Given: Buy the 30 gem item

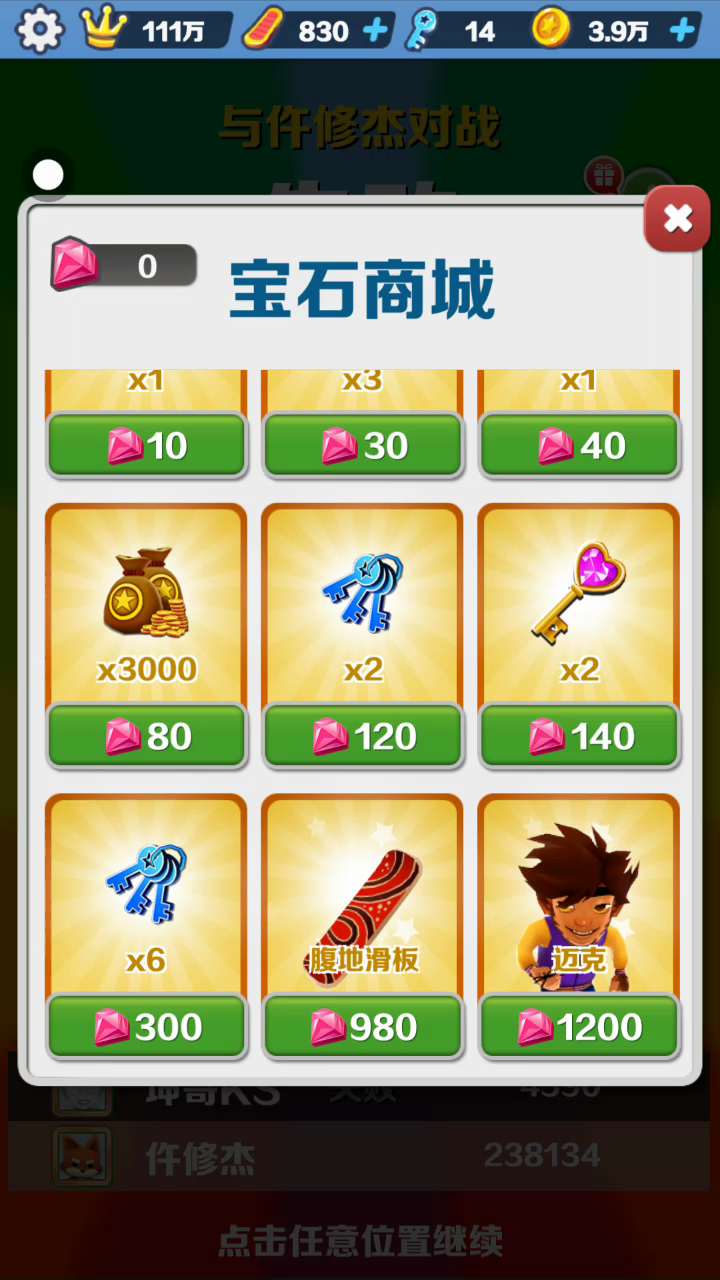Looking at the screenshot, I should point(362,446).
